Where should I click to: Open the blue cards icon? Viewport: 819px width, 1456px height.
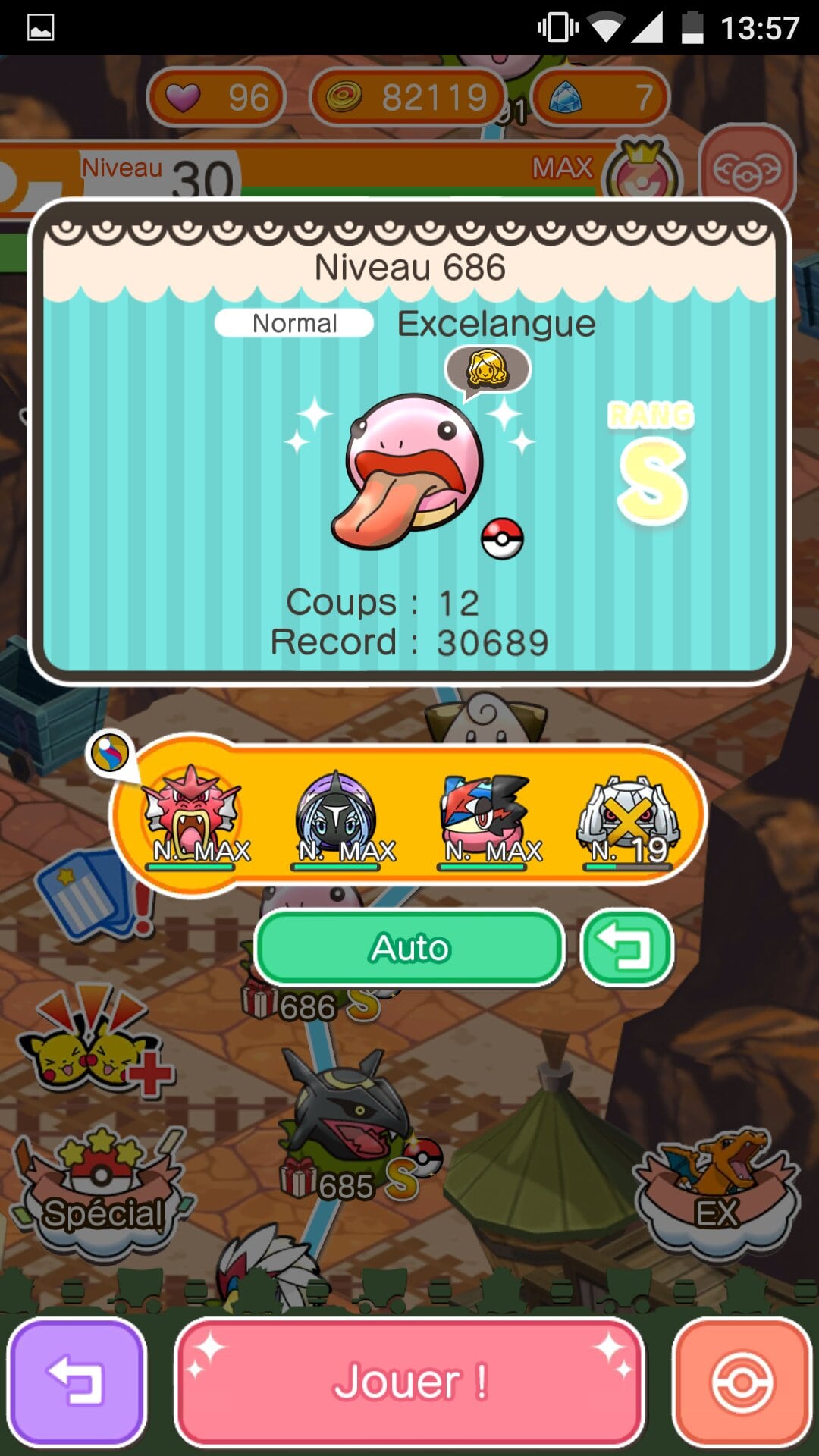point(87,895)
